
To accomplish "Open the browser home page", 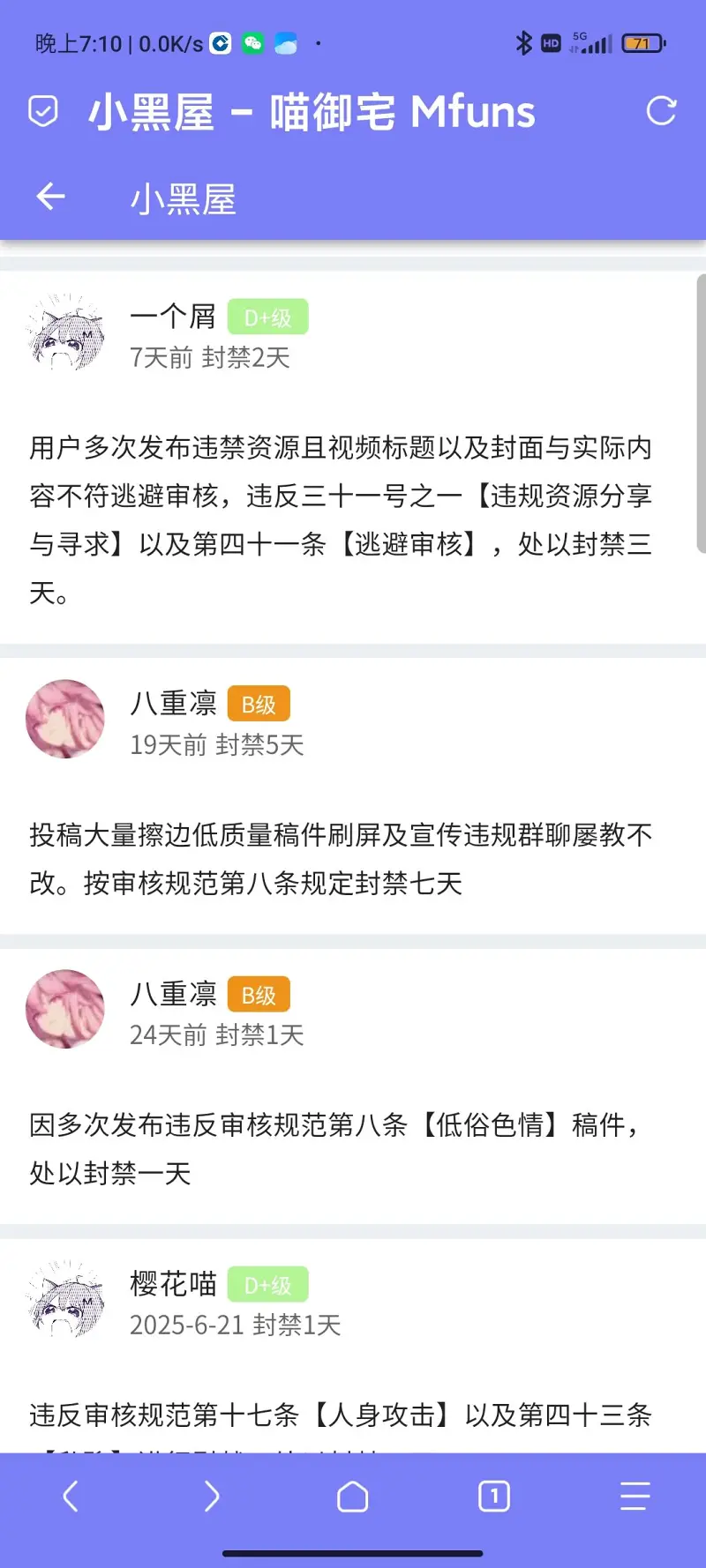I will (353, 1497).
